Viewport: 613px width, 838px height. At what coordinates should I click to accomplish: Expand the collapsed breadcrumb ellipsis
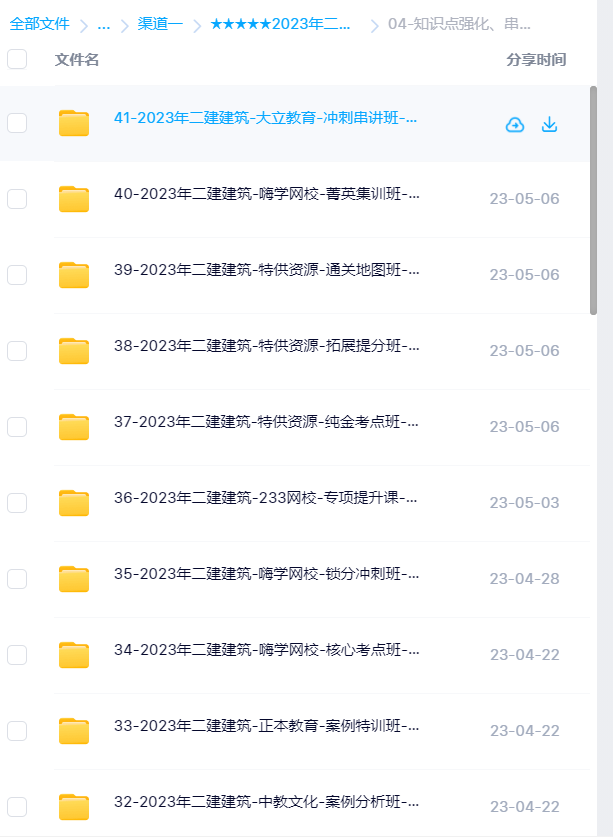click(104, 24)
